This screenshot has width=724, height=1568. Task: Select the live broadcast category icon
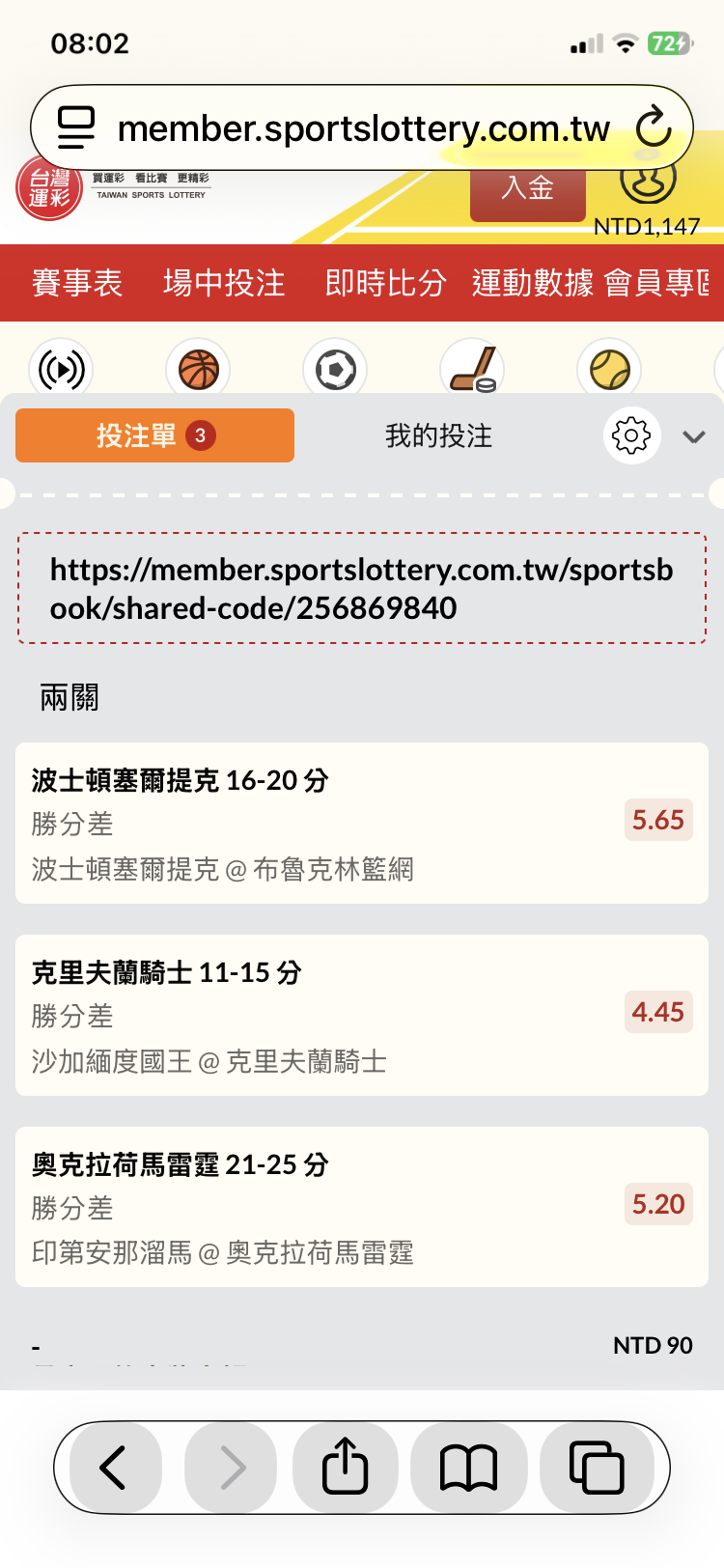coord(62,370)
